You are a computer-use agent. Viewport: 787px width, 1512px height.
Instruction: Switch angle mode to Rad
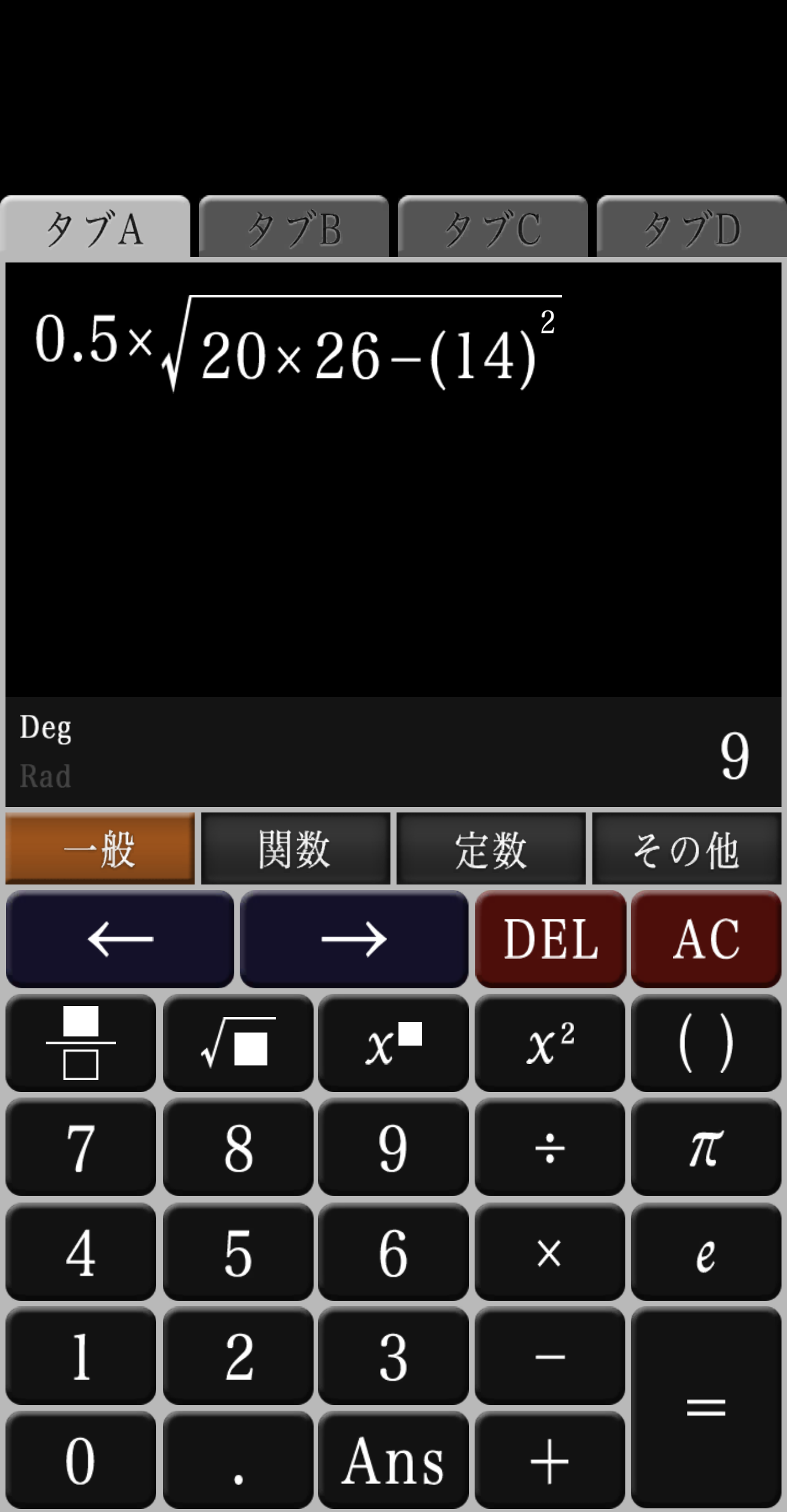click(x=46, y=776)
